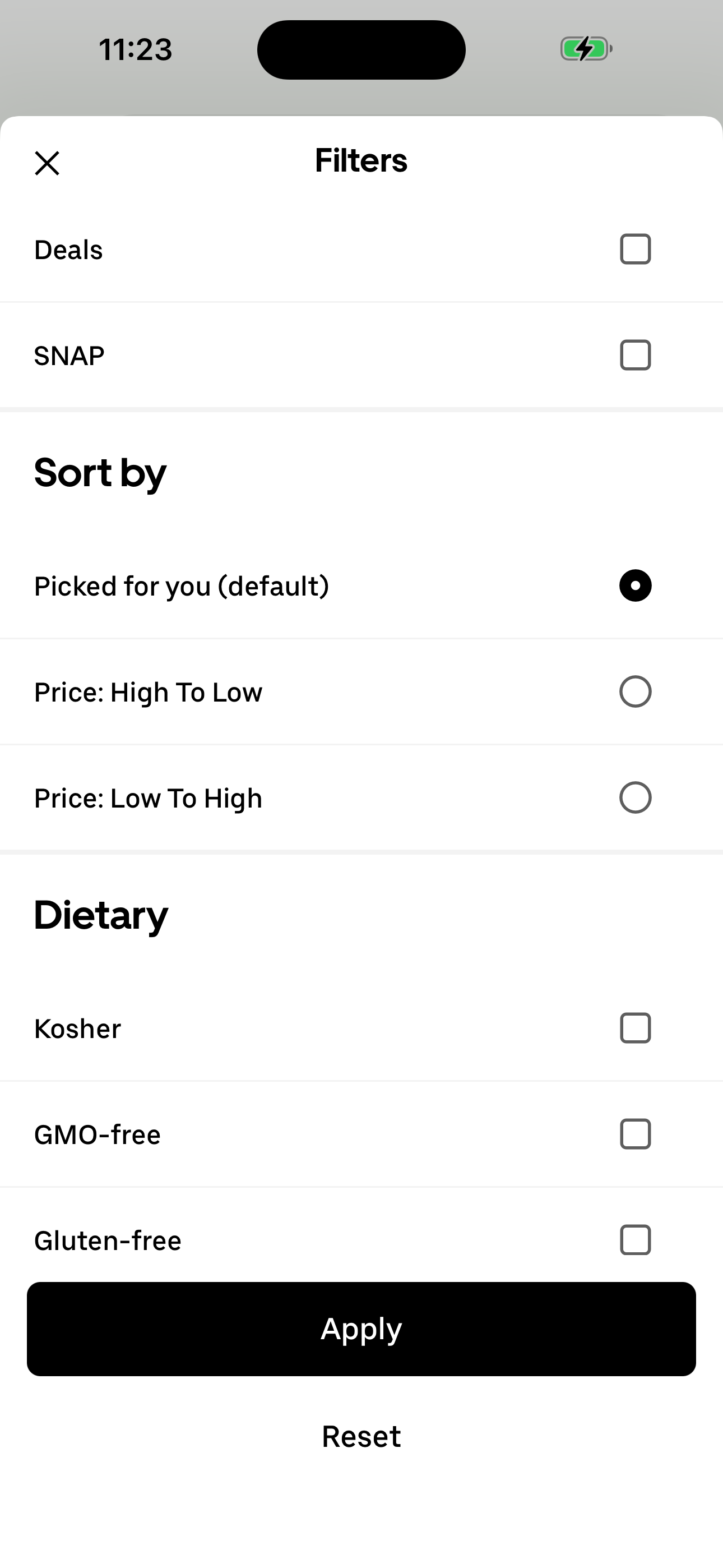Check the SNAP checkbox
The image size is (723, 1568).
pyautogui.click(x=636, y=354)
